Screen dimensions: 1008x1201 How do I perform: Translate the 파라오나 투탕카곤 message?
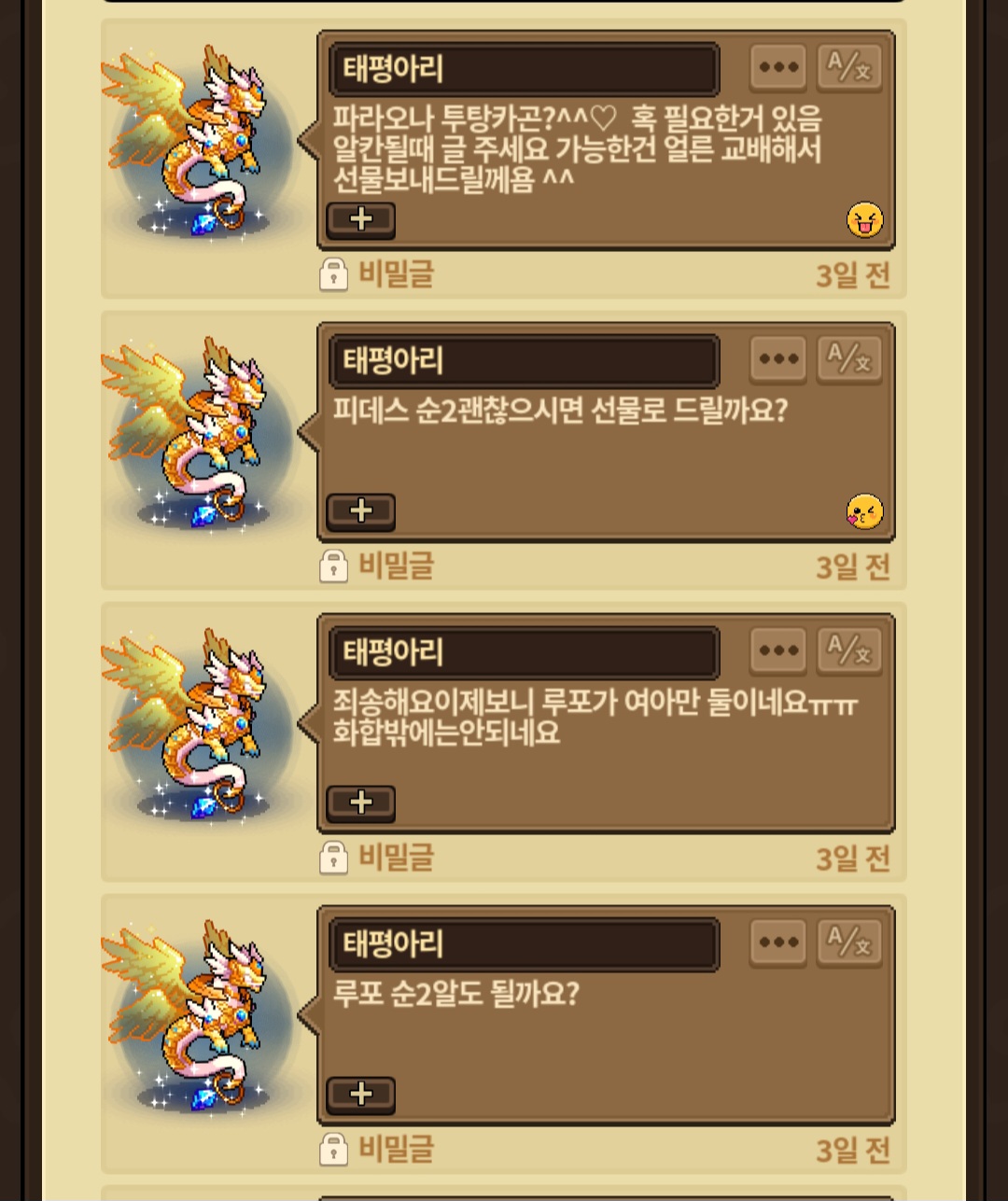(x=848, y=68)
